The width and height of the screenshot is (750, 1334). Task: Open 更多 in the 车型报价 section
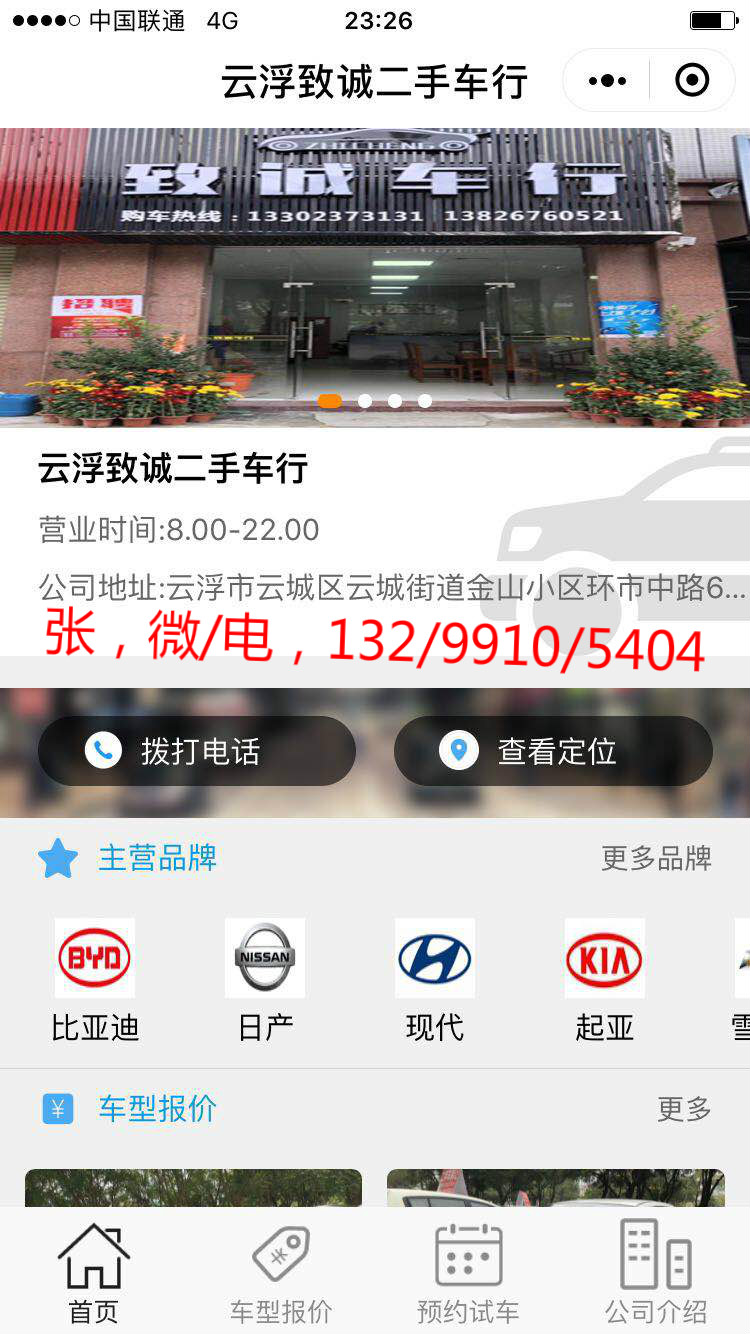(684, 1108)
